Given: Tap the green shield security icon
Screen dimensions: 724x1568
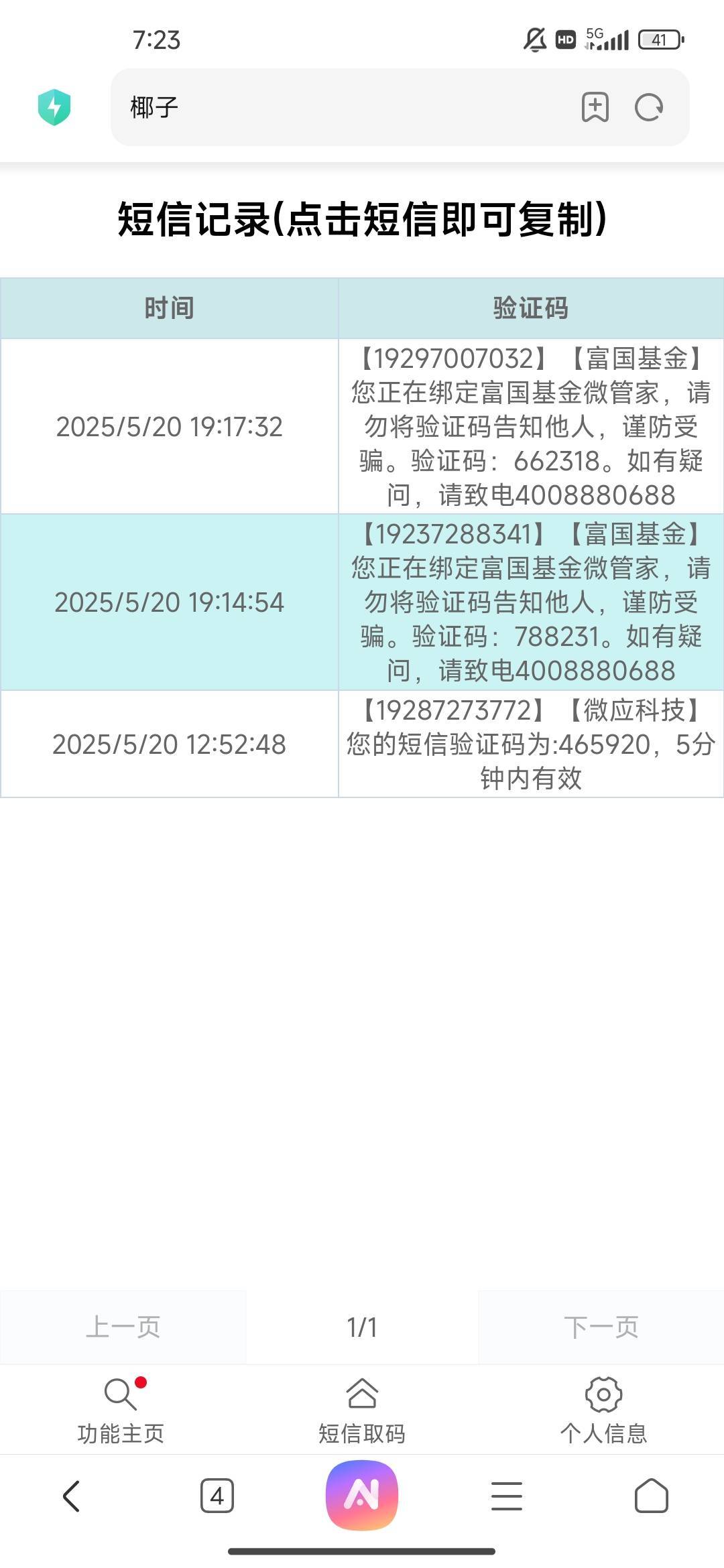Looking at the screenshot, I should (x=54, y=107).
